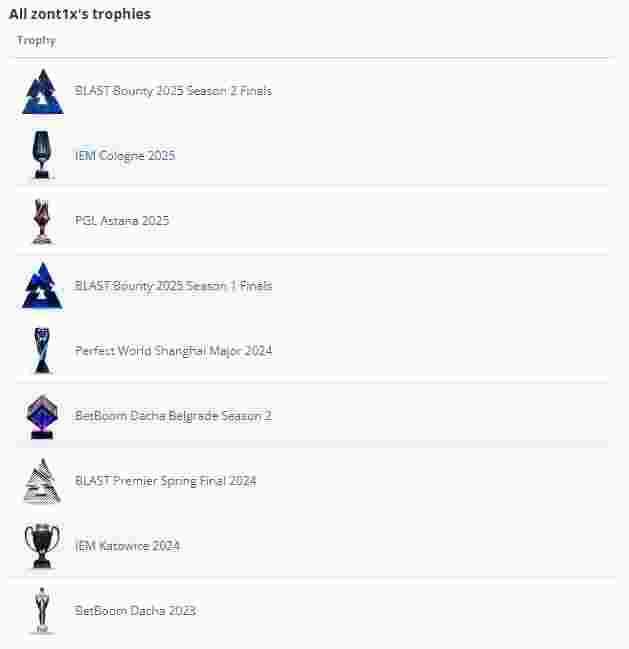Open Perfect World Shanghai Major 2024
629x649 pixels.
tap(173, 351)
